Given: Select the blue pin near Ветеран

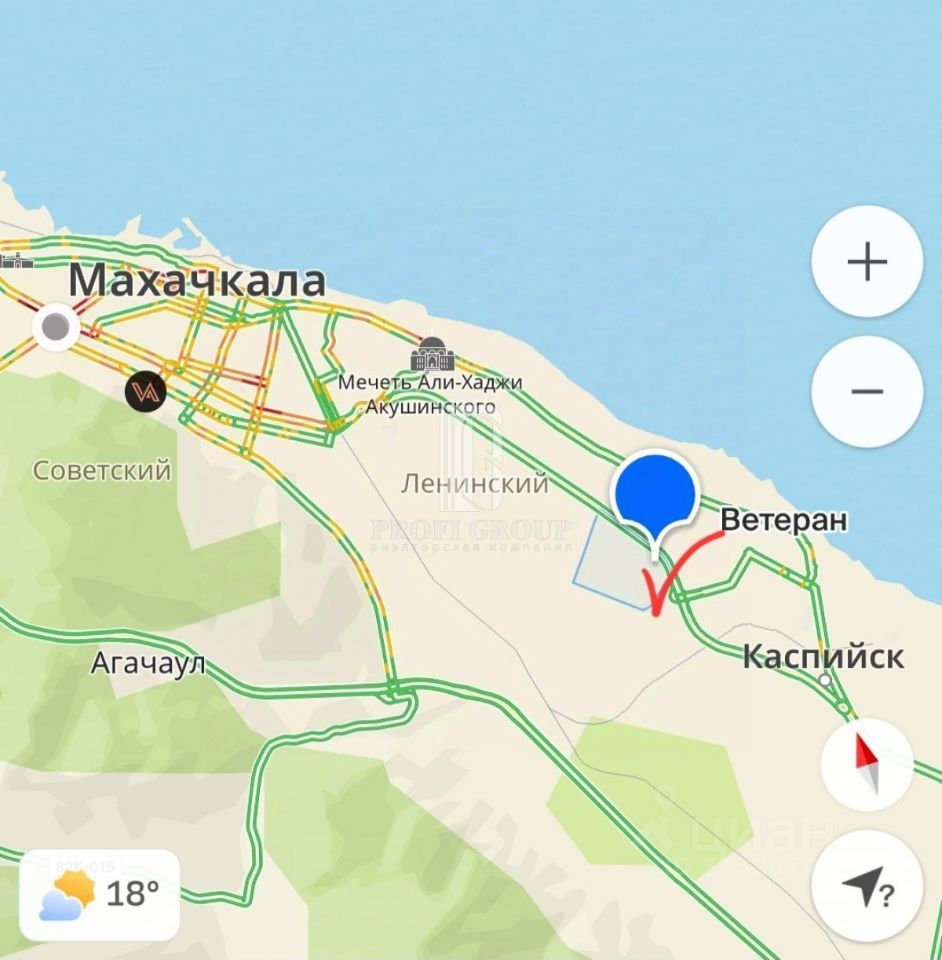Looking at the screenshot, I should [654, 495].
